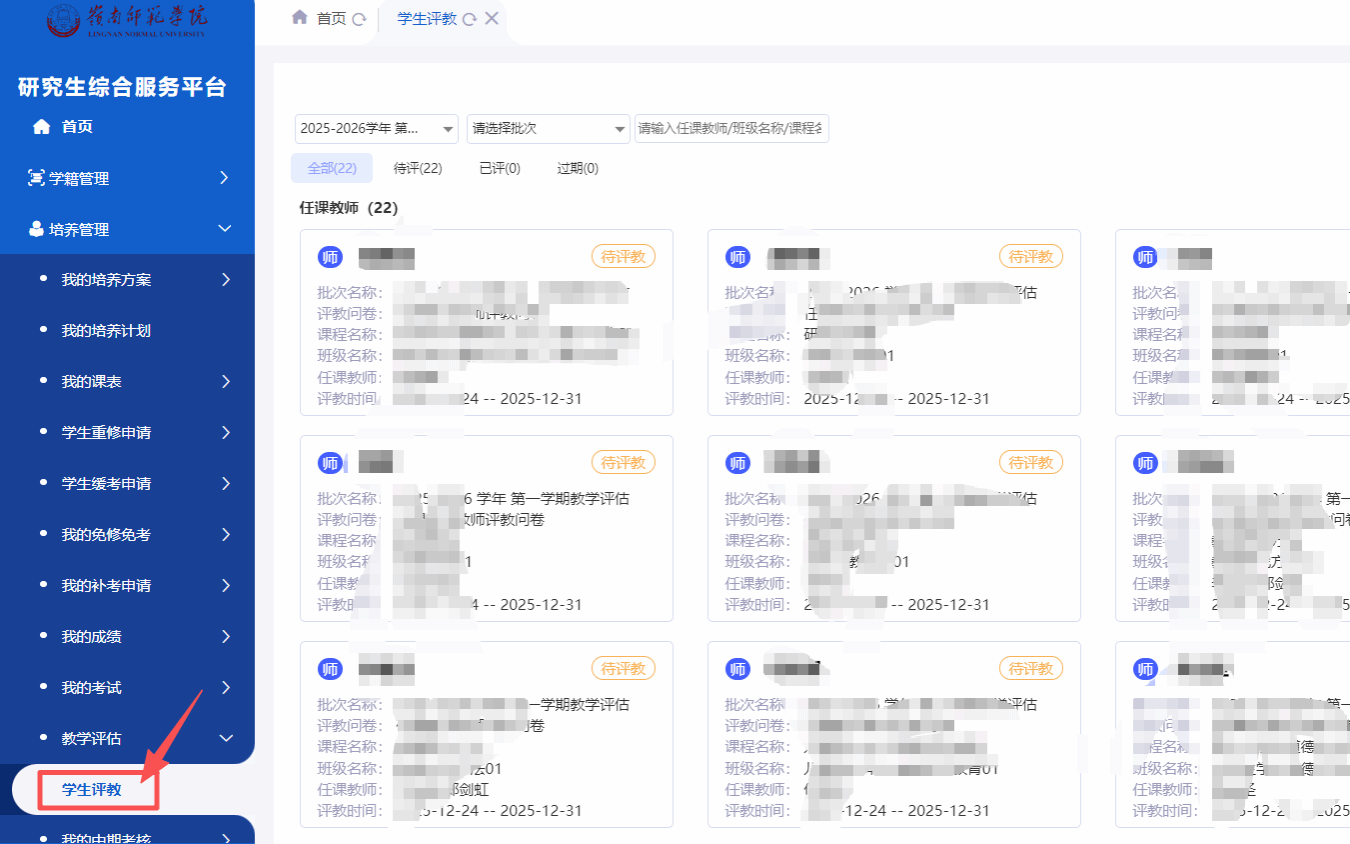Open 我的培养计划
1350x844 pixels.
click(106, 331)
